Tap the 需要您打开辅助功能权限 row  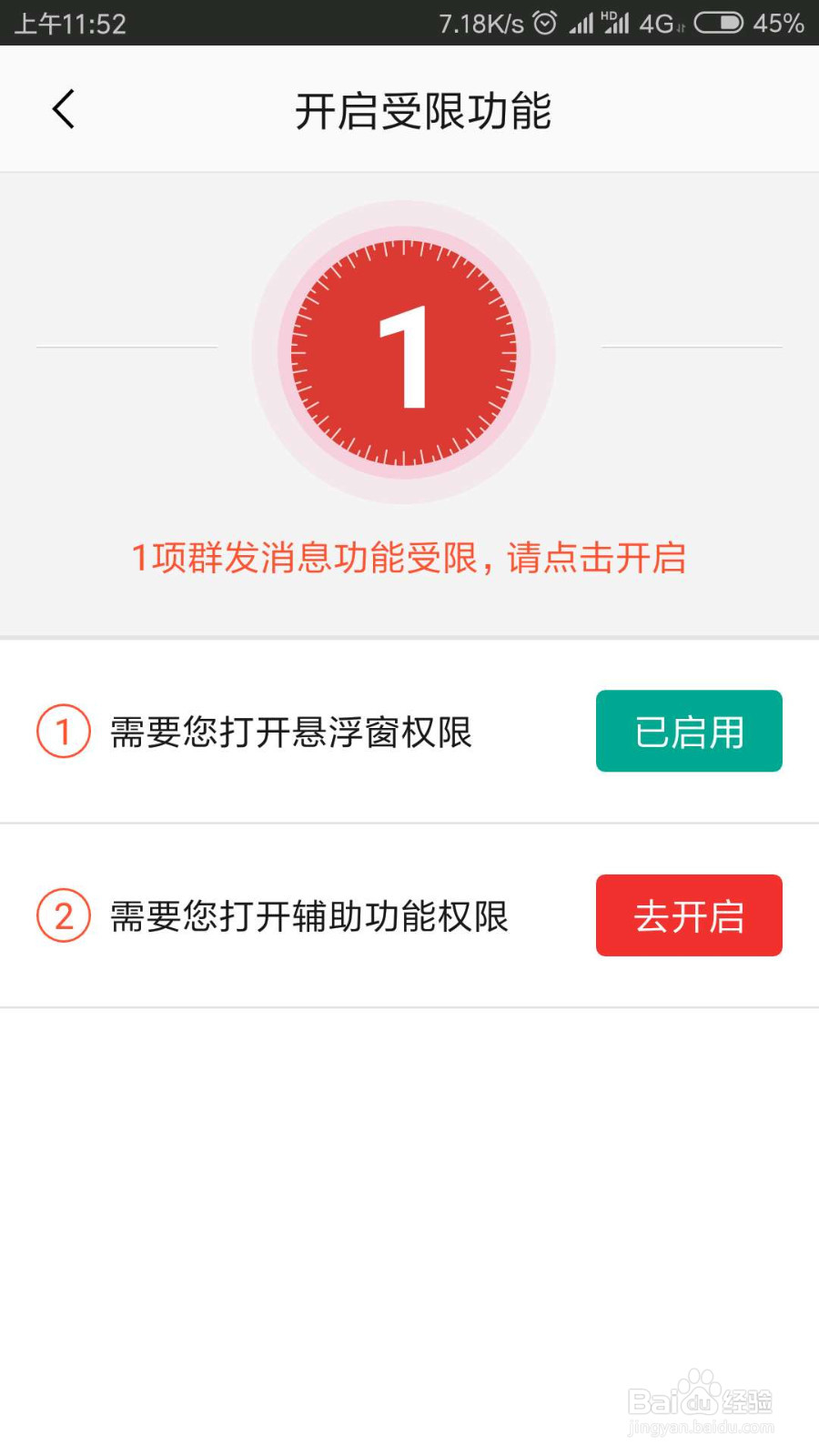(x=309, y=915)
